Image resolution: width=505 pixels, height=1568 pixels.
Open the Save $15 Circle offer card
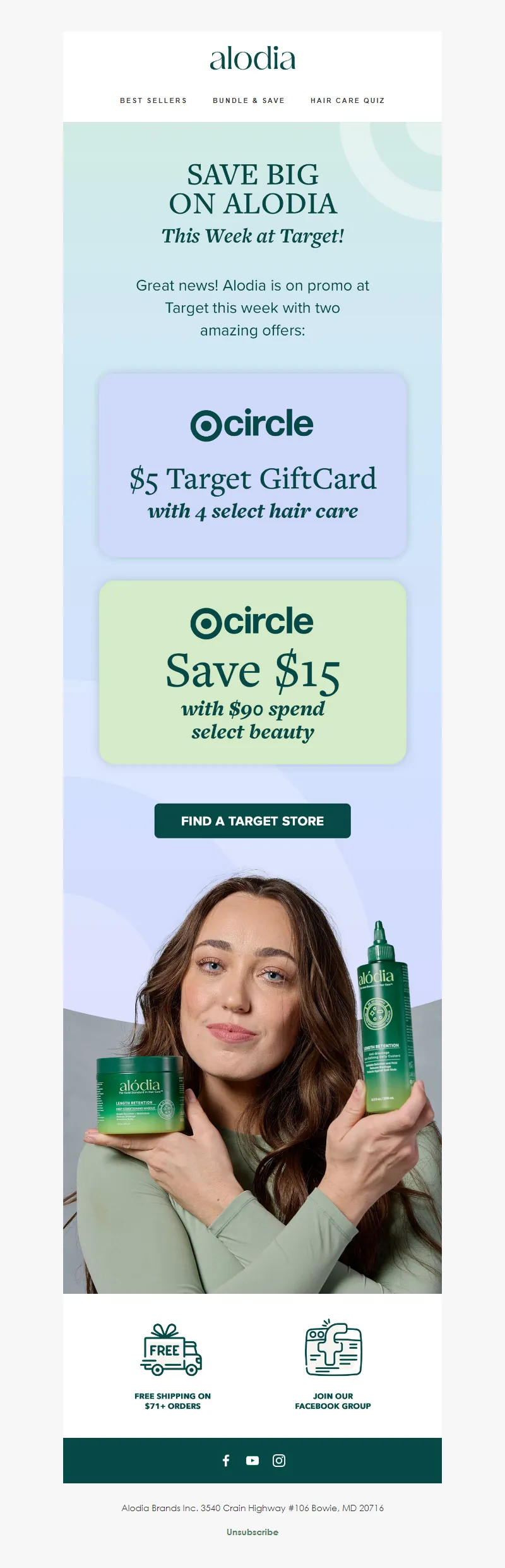[x=252, y=672]
